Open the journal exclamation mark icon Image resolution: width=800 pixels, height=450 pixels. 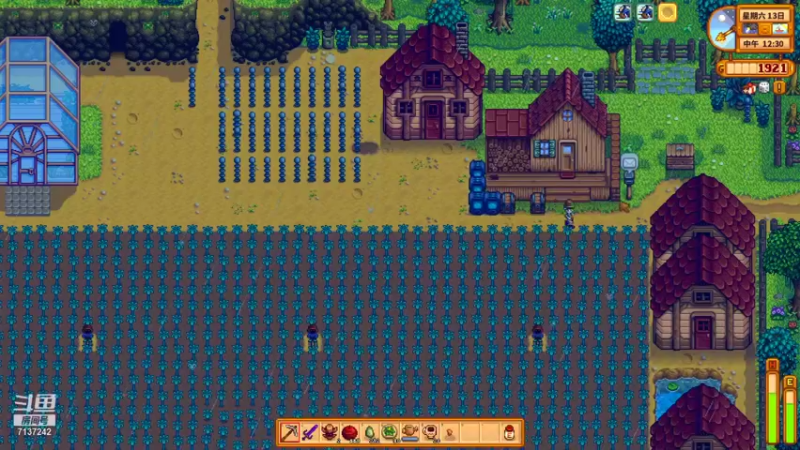(x=779, y=87)
